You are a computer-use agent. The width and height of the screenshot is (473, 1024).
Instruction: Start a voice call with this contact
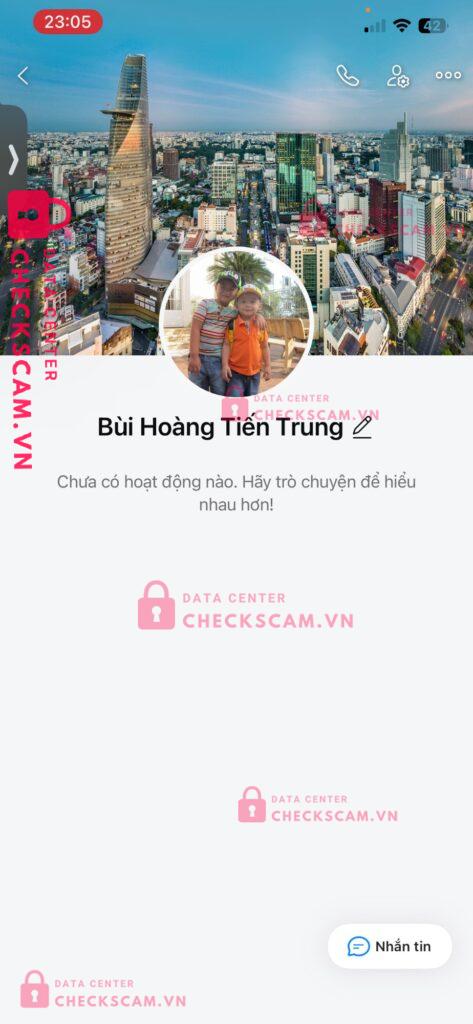348,76
